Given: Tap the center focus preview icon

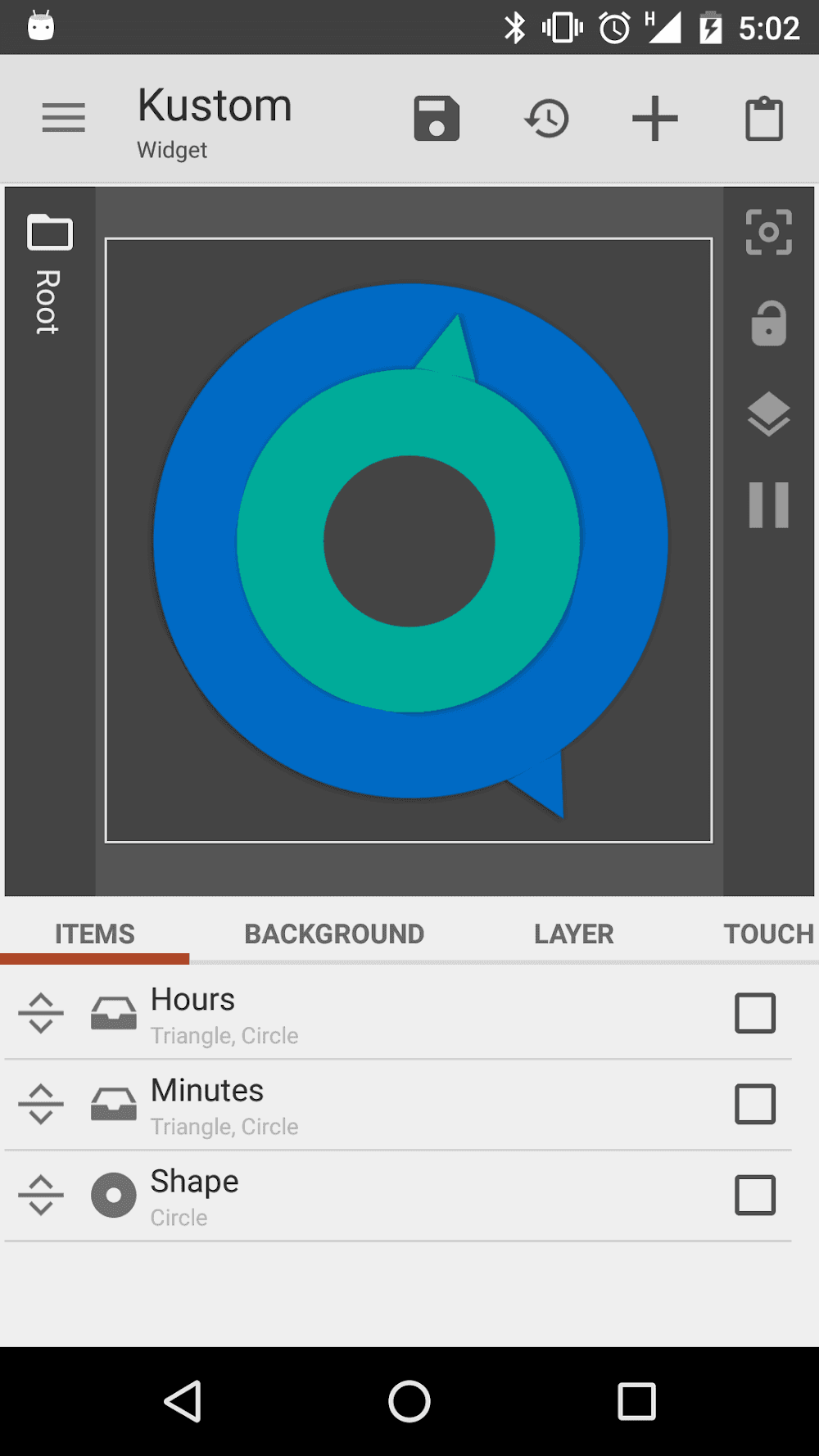Looking at the screenshot, I should pos(768,232).
